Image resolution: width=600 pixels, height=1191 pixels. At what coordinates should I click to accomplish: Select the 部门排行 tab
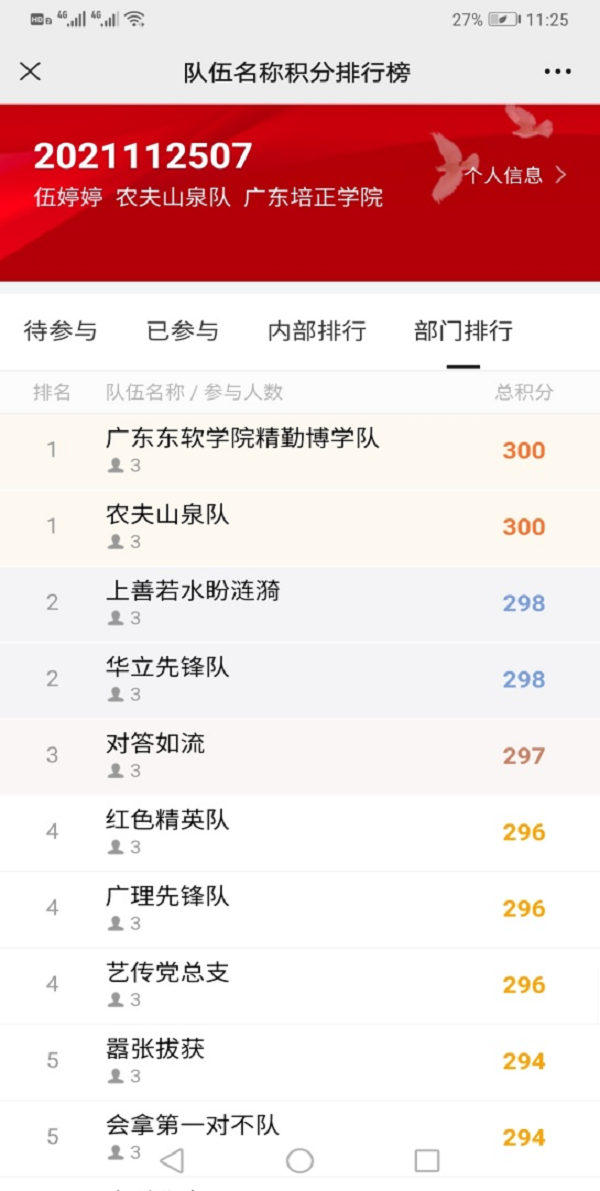[x=463, y=332]
